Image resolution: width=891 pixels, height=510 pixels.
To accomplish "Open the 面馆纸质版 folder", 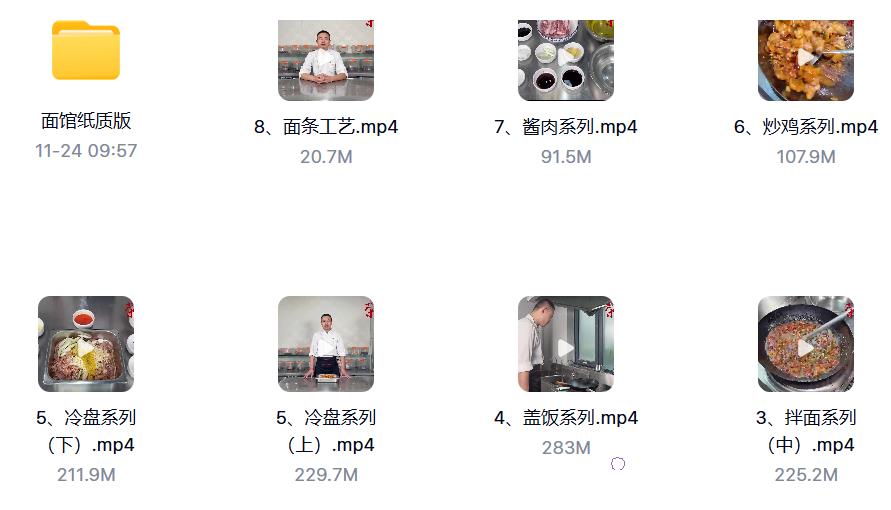I will (x=86, y=52).
